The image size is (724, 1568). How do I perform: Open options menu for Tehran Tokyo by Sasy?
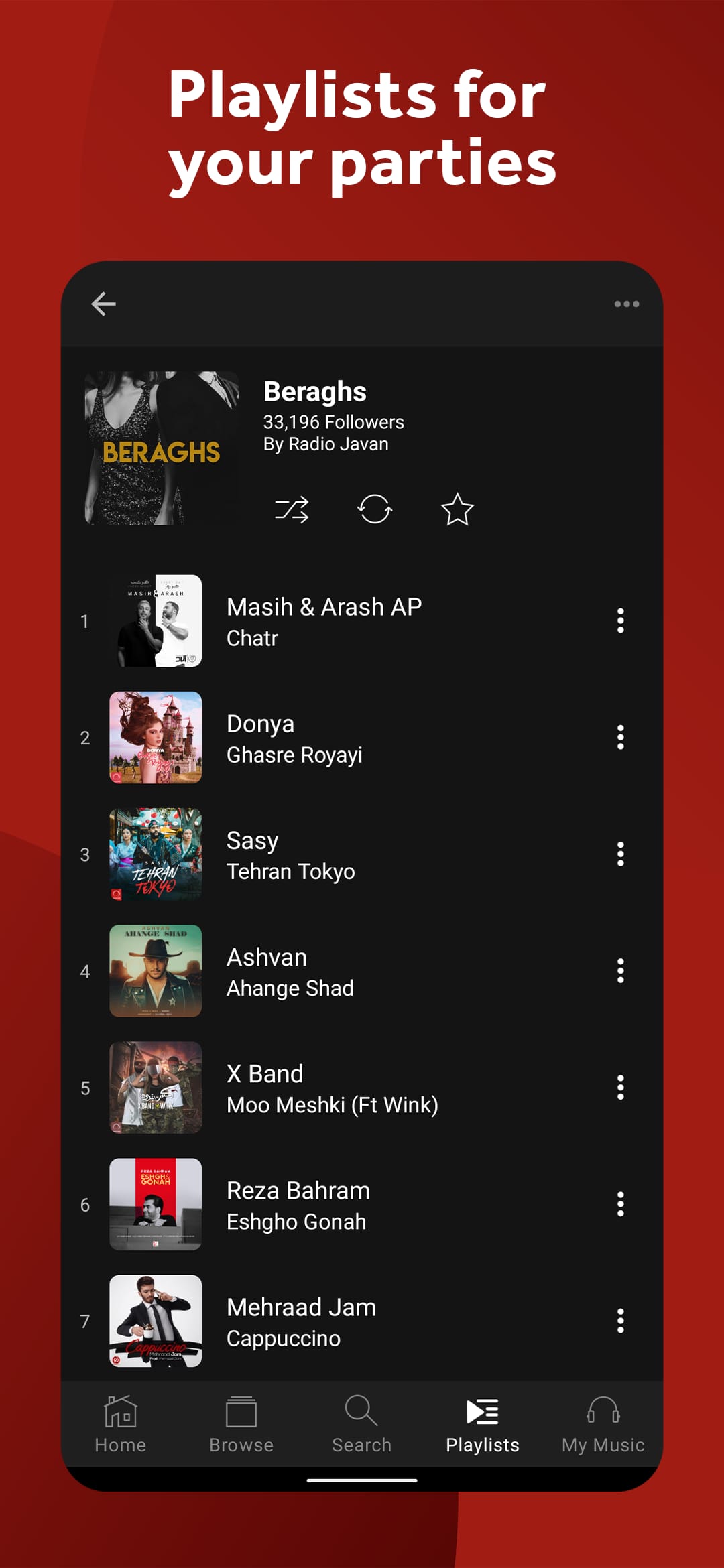pos(622,854)
